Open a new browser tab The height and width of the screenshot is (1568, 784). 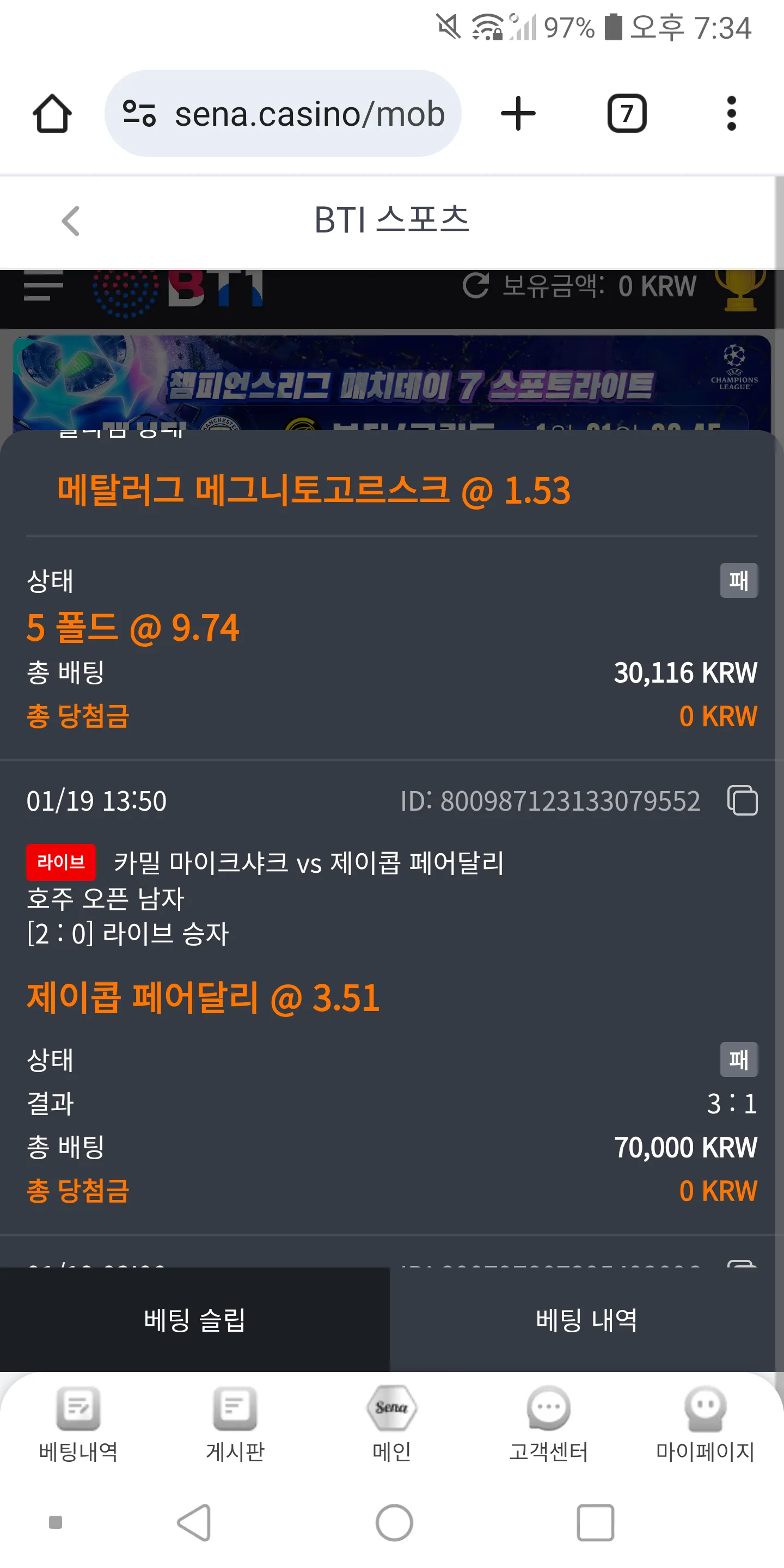pos(518,113)
